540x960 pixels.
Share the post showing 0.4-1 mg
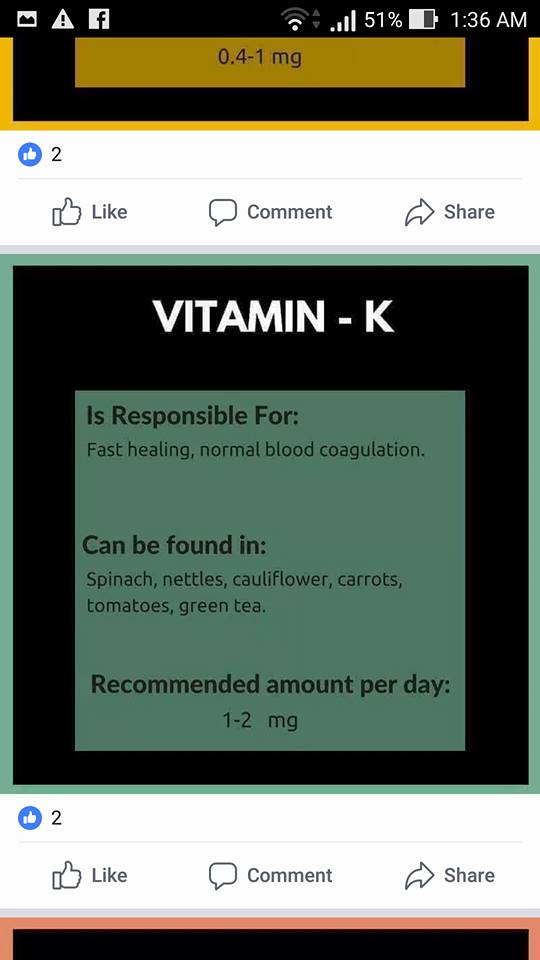[x=449, y=212]
